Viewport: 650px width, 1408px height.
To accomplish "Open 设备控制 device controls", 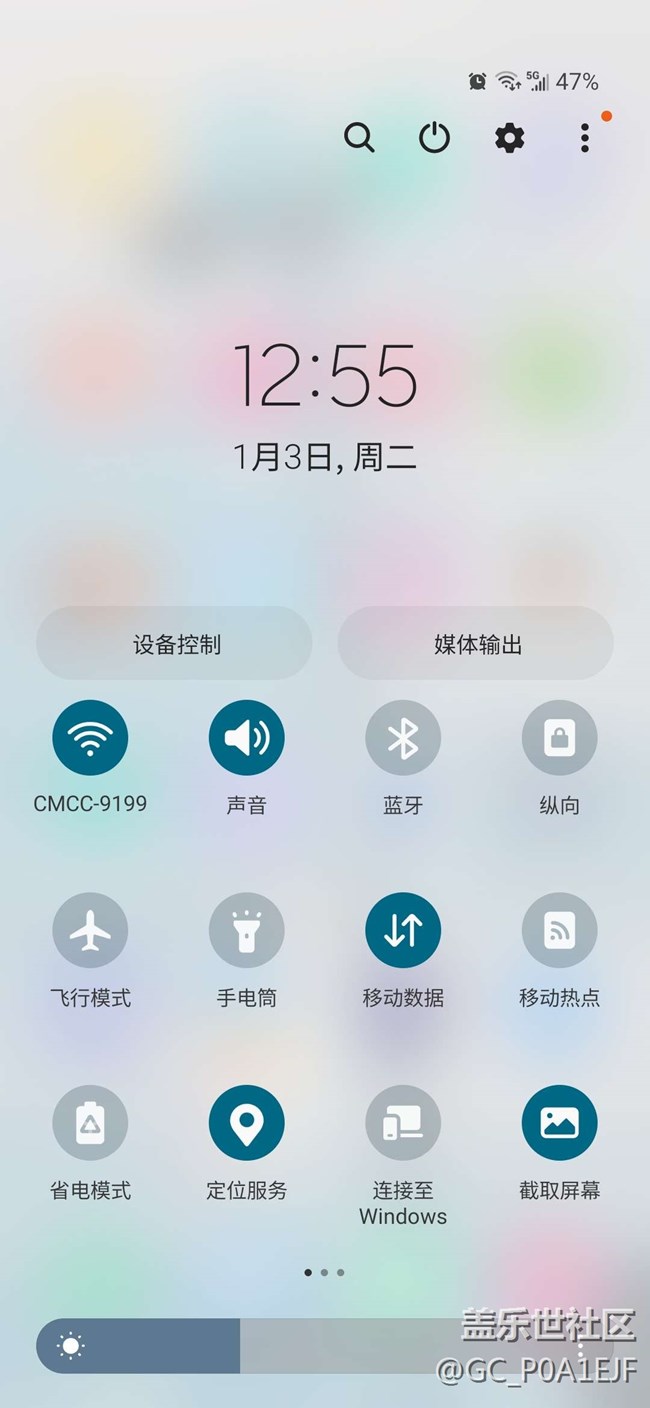I will pyautogui.click(x=175, y=644).
